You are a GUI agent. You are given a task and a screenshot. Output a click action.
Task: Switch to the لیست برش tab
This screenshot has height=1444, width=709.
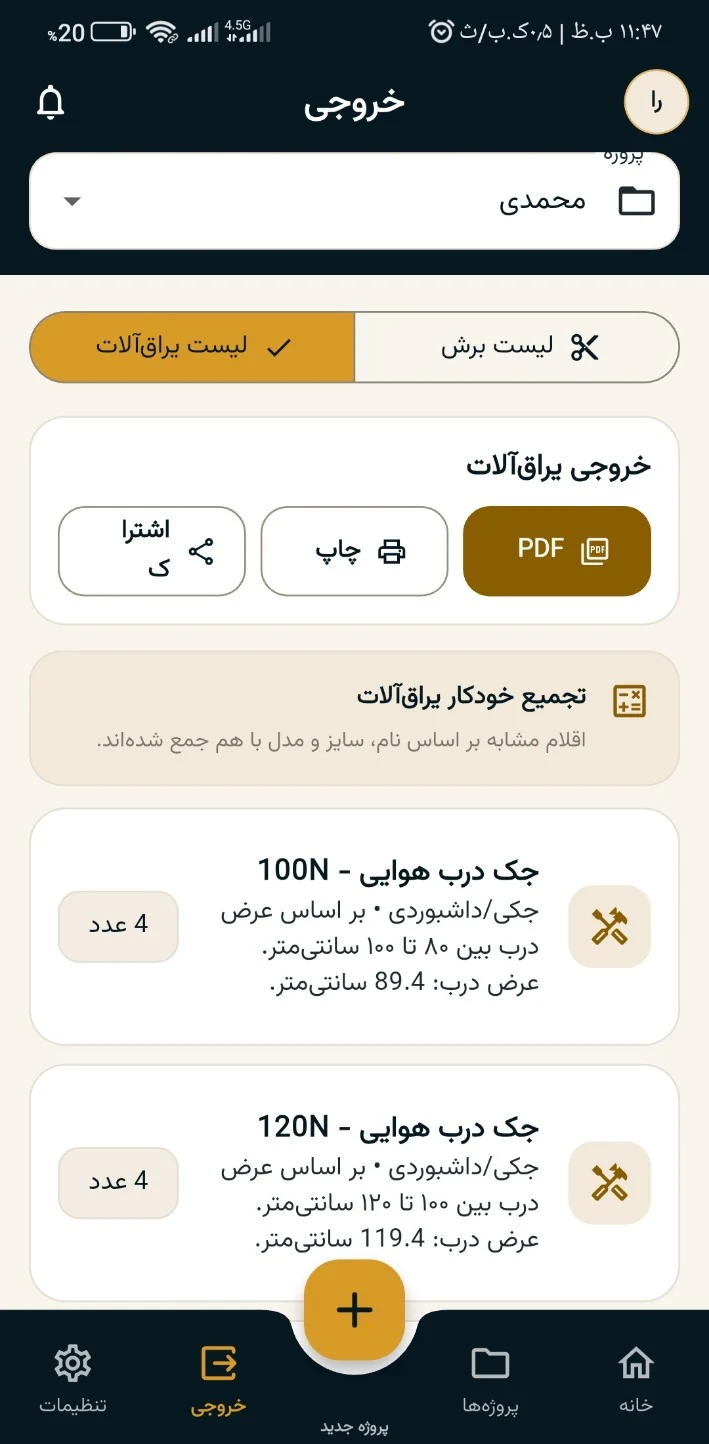(x=517, y=347)
